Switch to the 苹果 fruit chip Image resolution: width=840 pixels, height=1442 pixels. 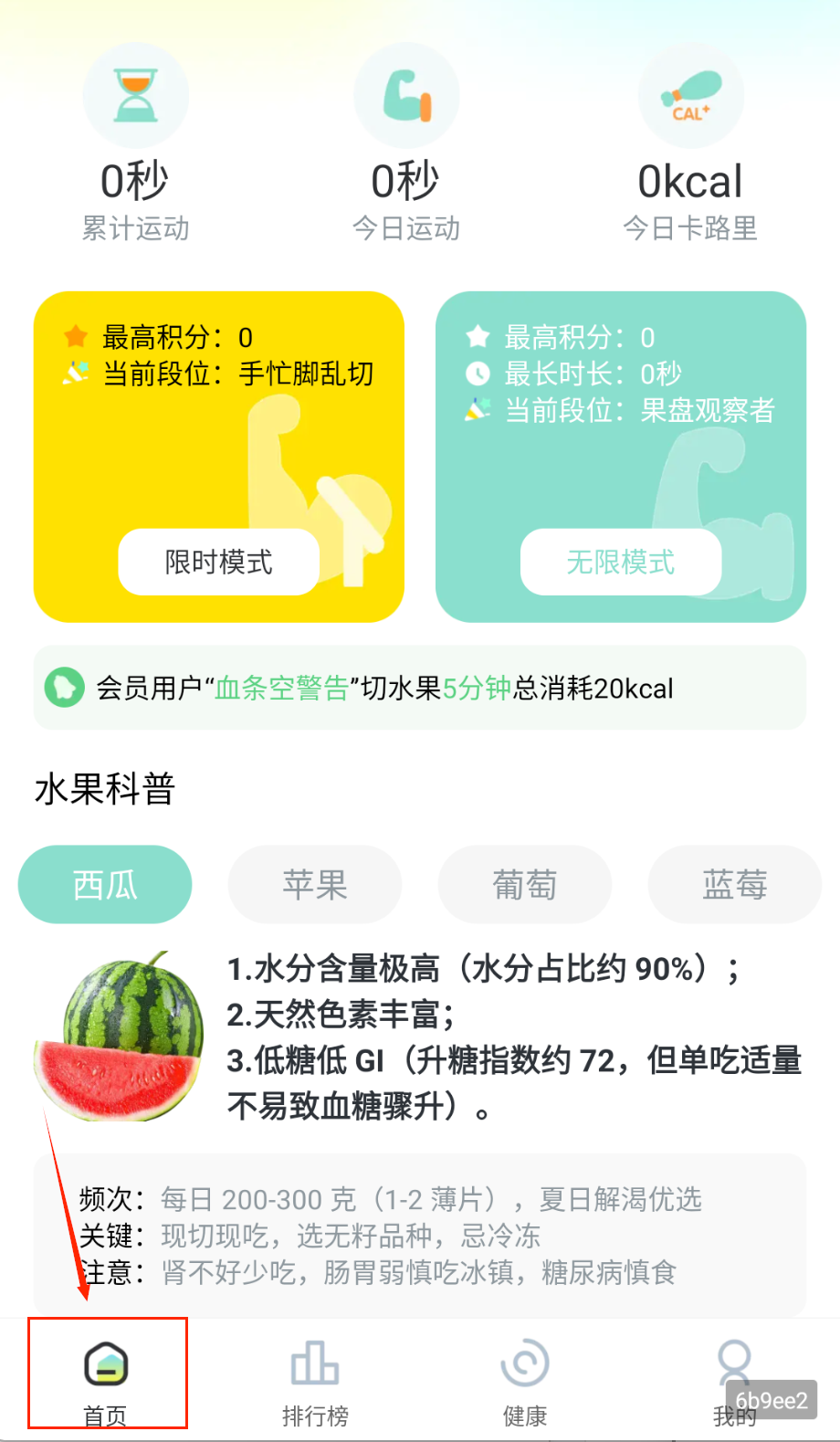pyautogui.click(x=315, y=885)
